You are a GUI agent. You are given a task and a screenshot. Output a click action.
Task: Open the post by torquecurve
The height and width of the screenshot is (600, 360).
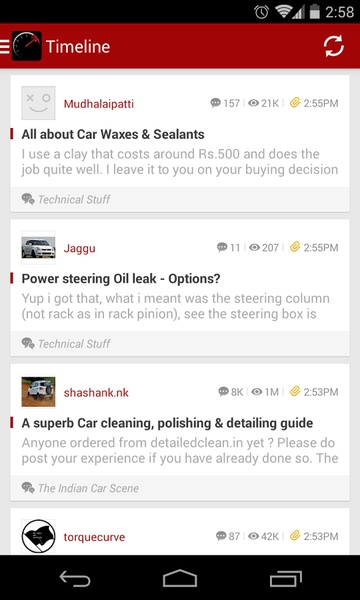[180, 532]
